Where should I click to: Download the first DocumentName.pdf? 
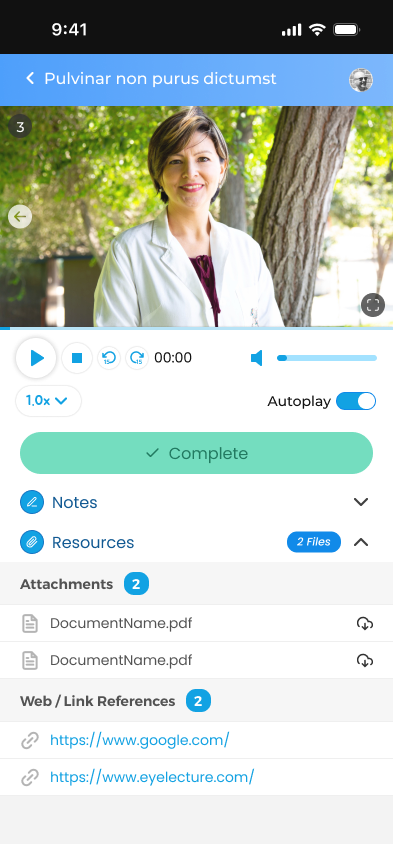[365, 623]
